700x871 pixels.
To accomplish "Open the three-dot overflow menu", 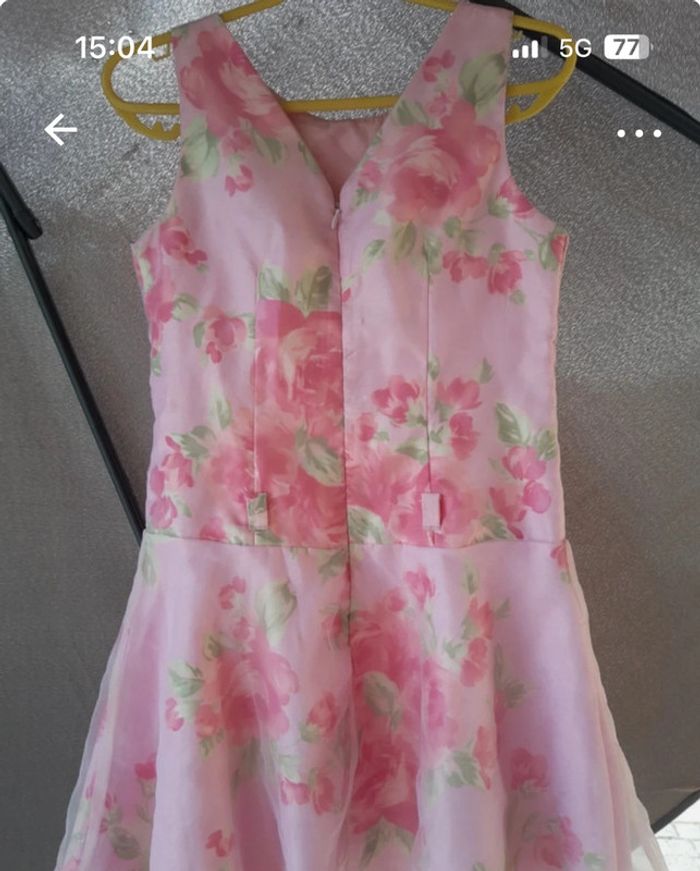I will click(x=638, y=133).
